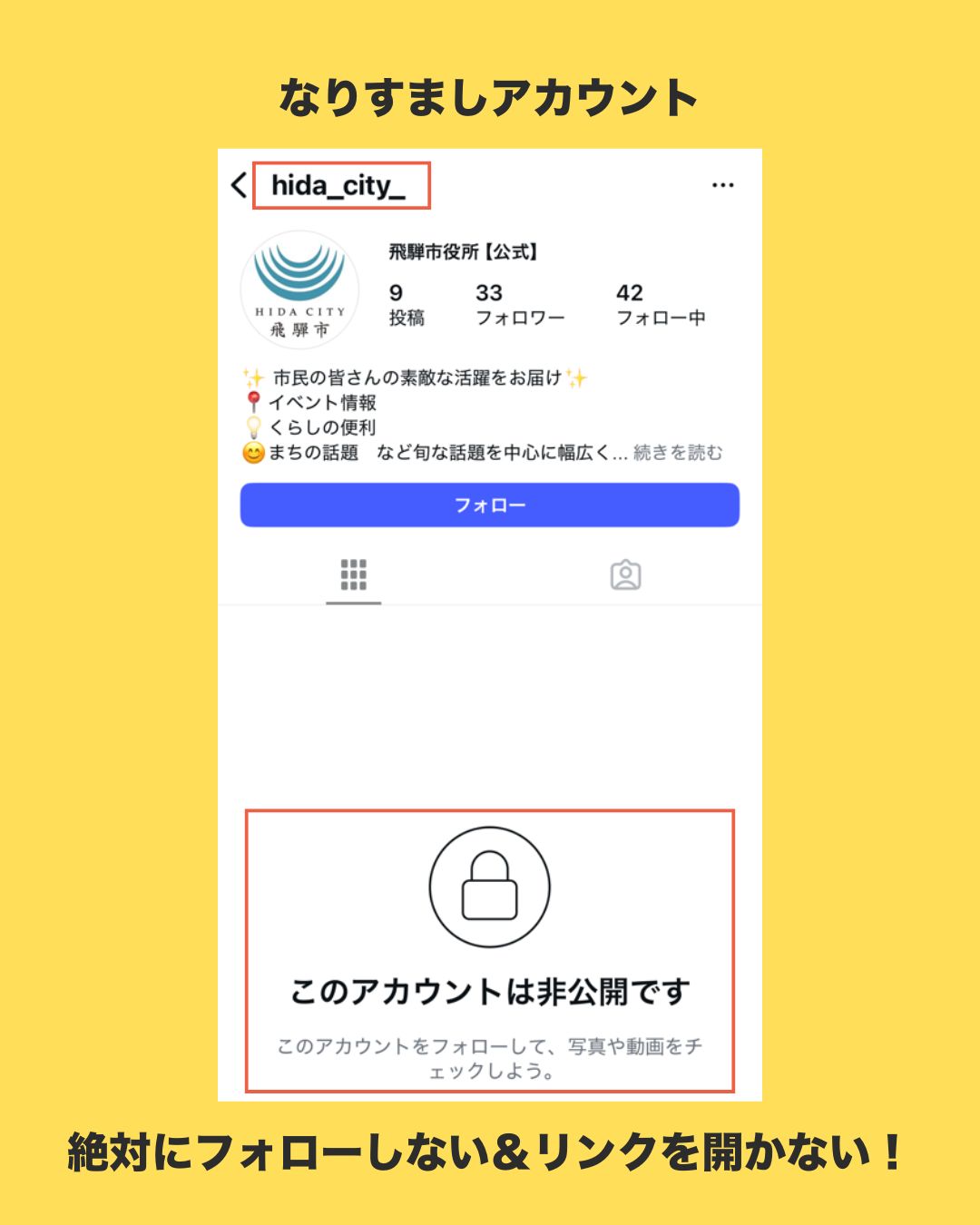Click the smiling emoji beside まちの話題
The width and height of the screenshot is (980, 1225).
point(251,451)
